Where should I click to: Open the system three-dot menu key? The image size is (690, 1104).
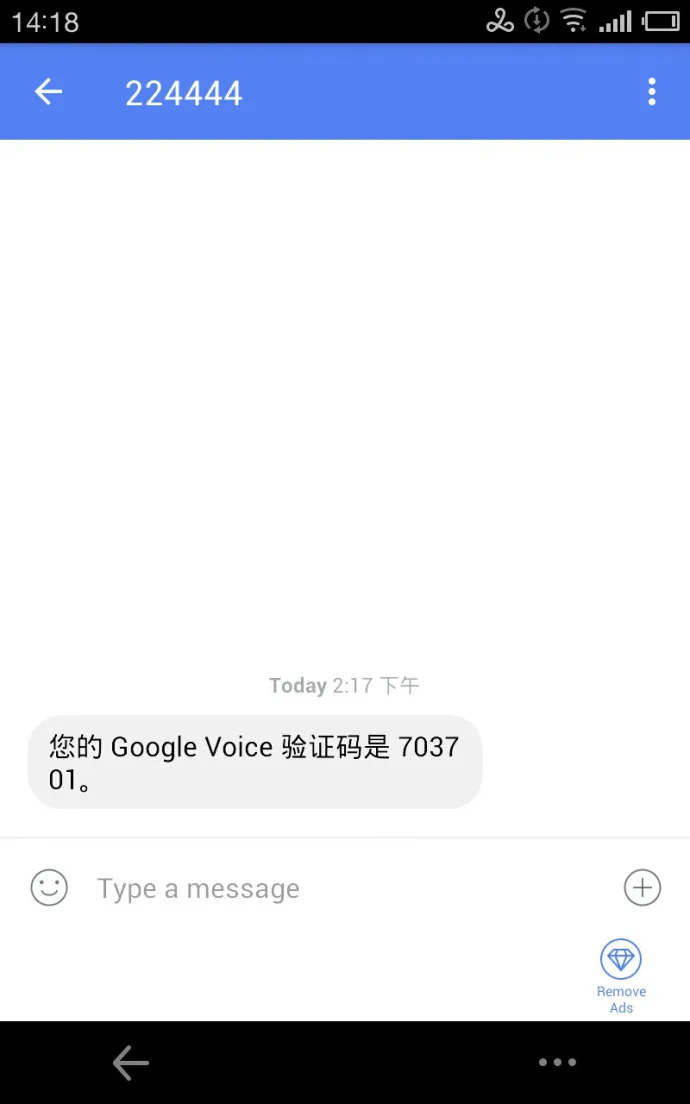pyautogui.click(x=557, y=1062)
